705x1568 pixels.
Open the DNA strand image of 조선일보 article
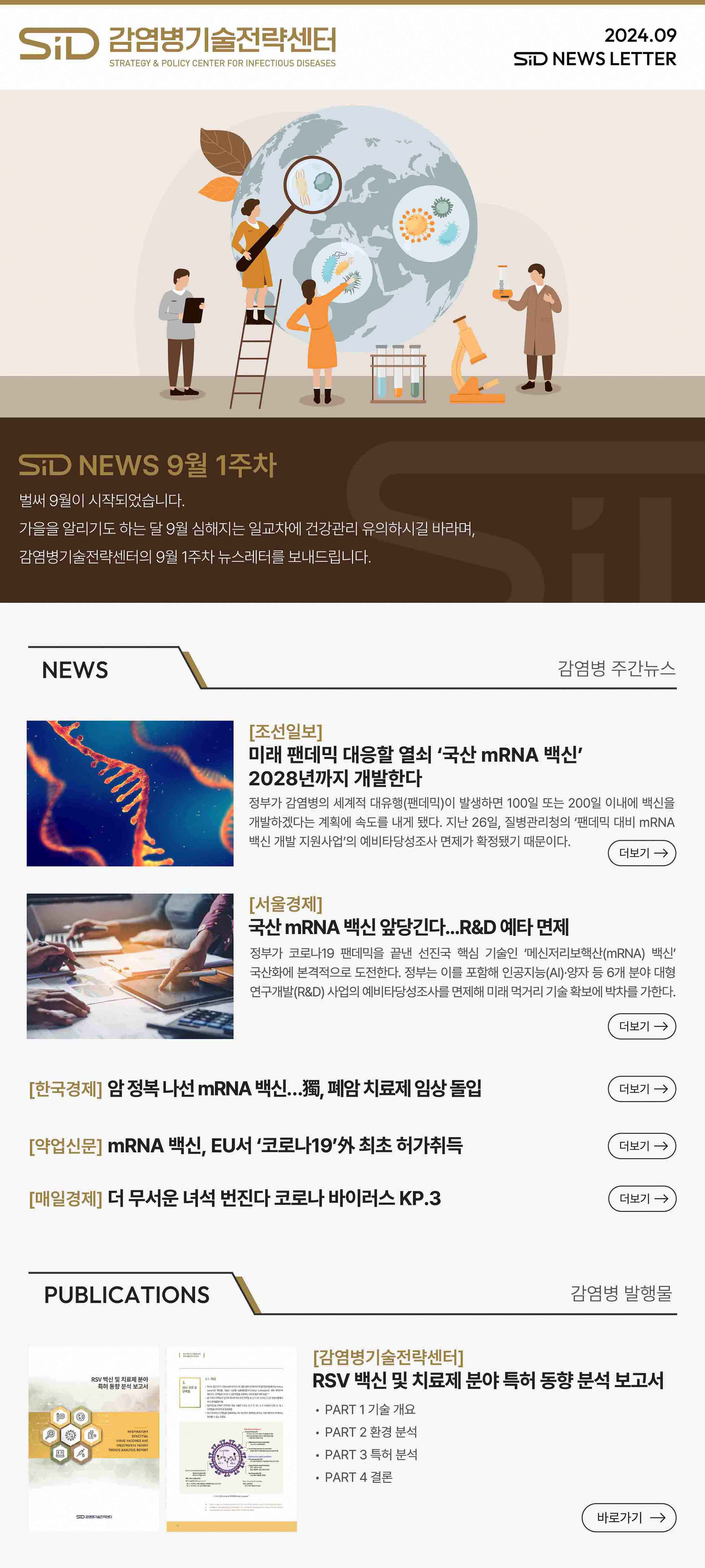tap(130, 793)
